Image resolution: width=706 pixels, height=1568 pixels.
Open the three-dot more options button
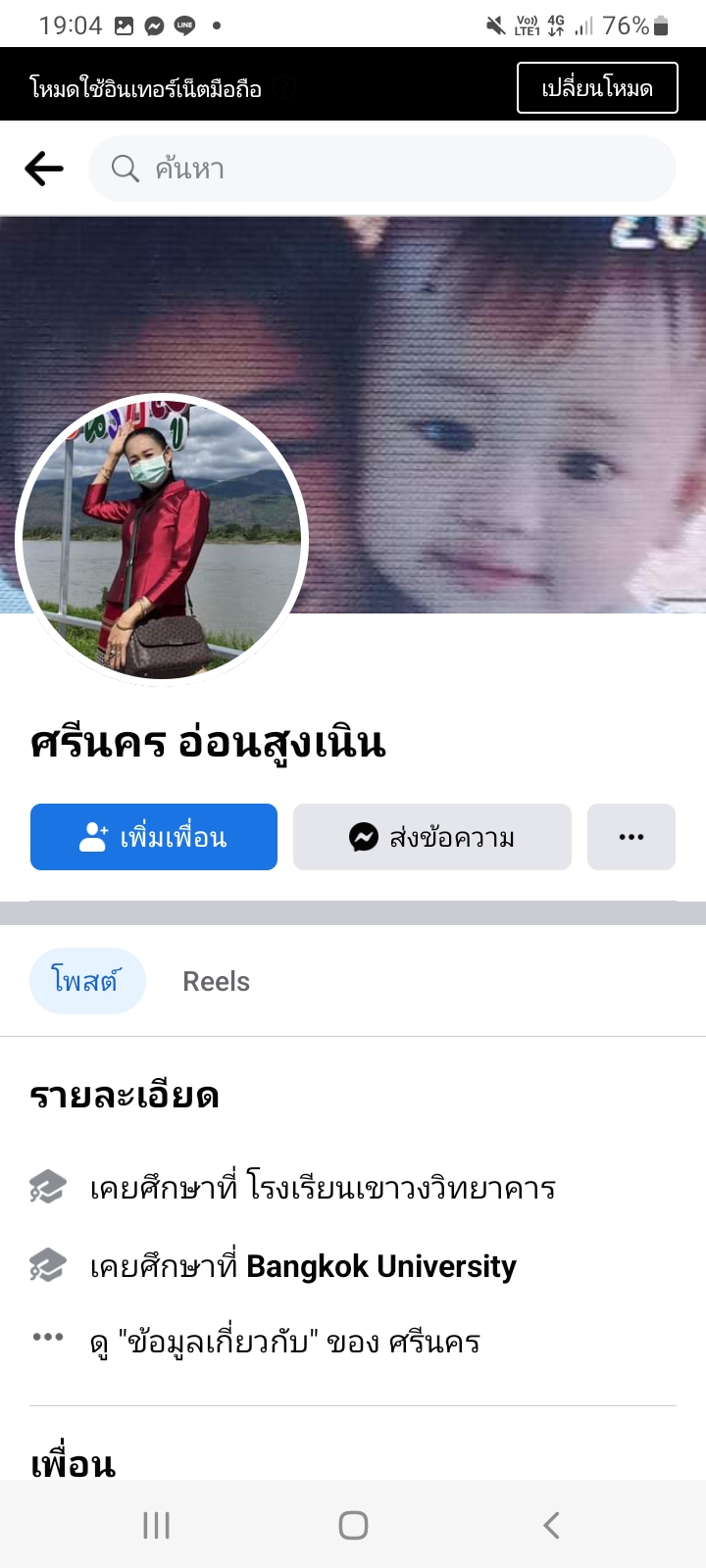pos(631,837)
